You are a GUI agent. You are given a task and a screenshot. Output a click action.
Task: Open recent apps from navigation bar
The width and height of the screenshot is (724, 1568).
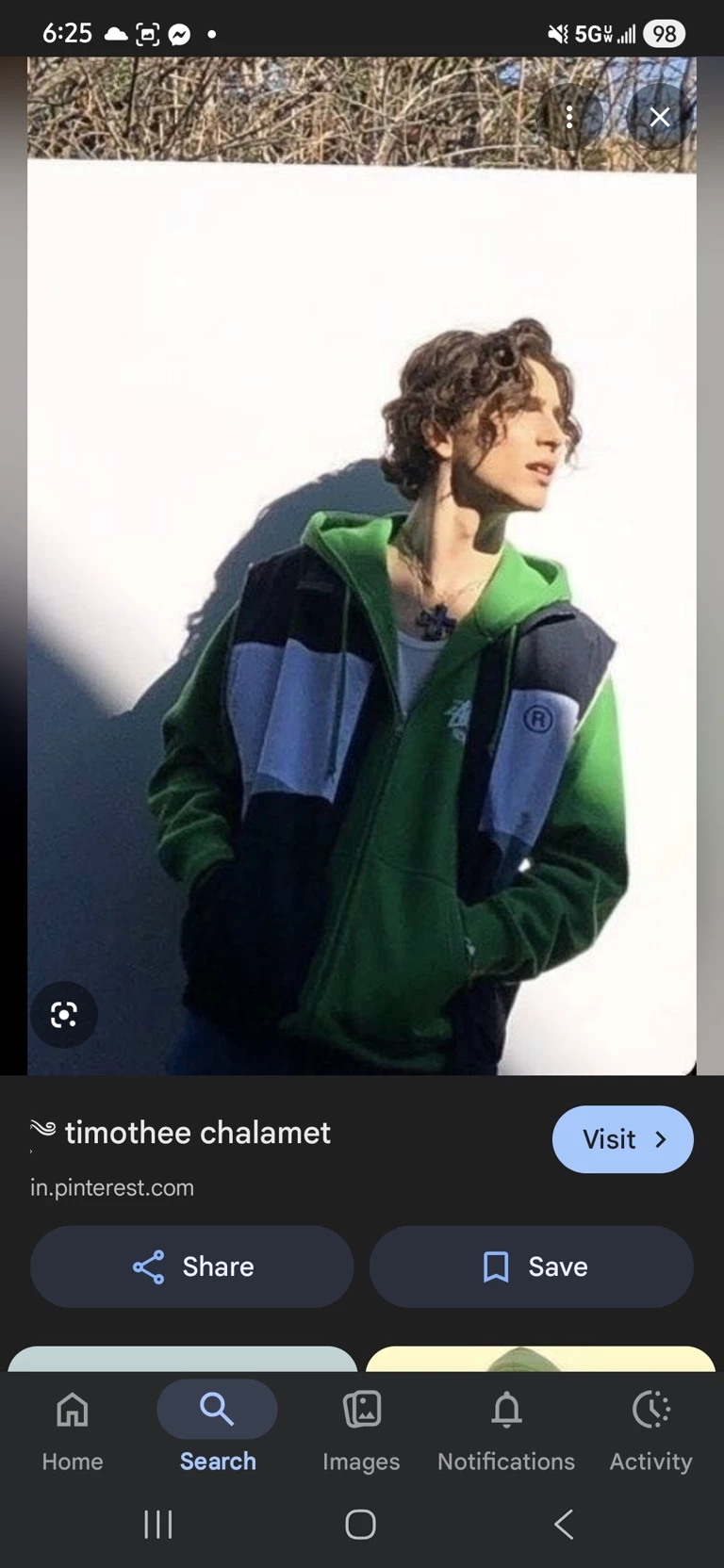click(x=158, y=1524)
